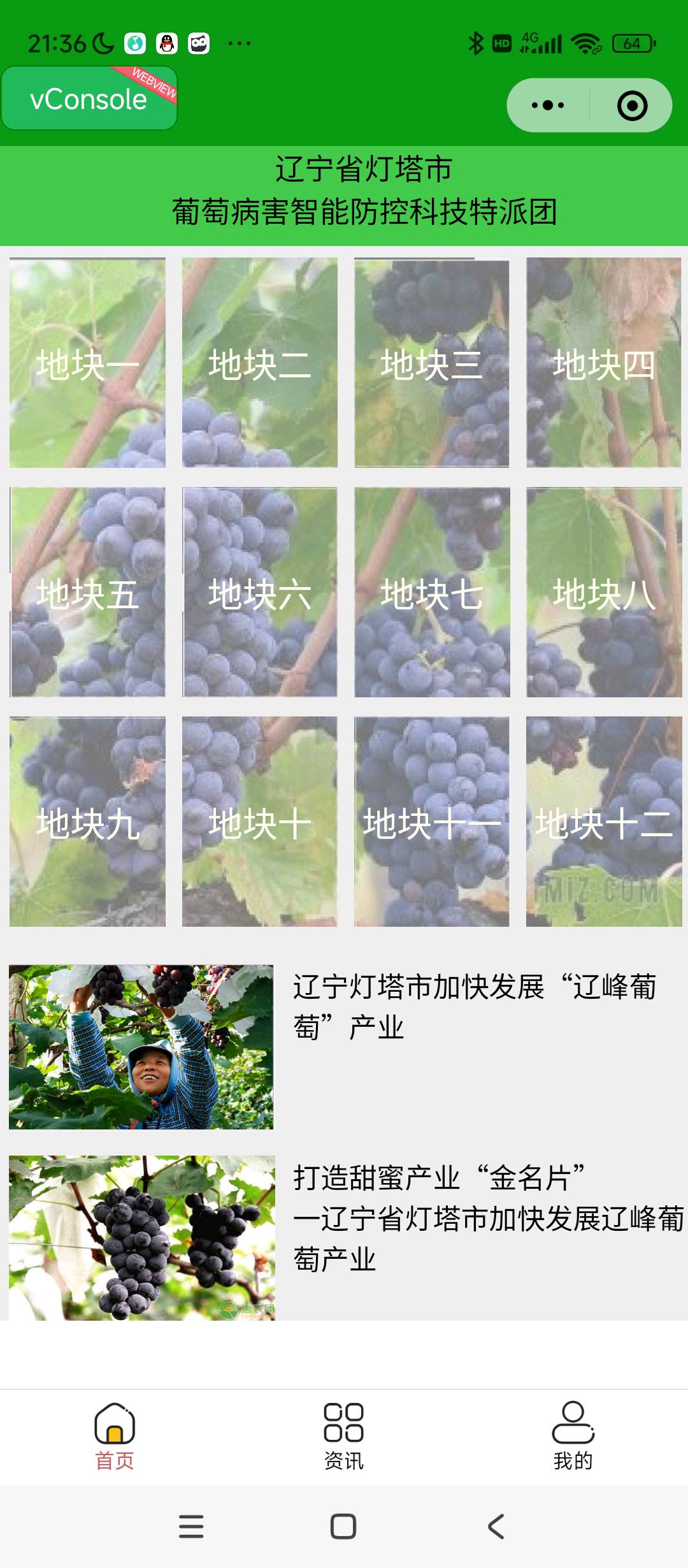The width and height of the screenshot is (688, 1568).
Task: Open plot 地块十二
Action: (604, 822)
